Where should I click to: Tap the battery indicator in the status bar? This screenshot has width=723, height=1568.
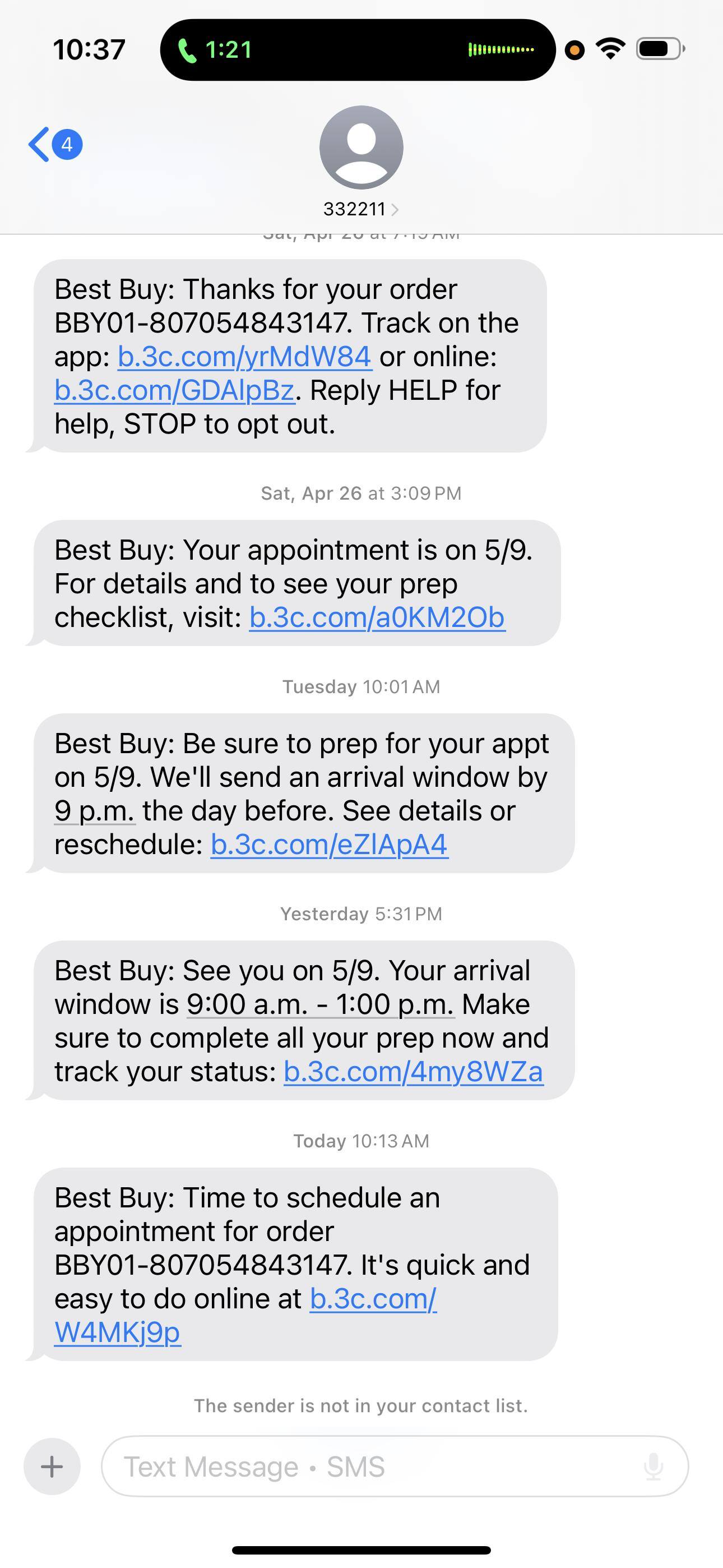(x=659, y=49)
